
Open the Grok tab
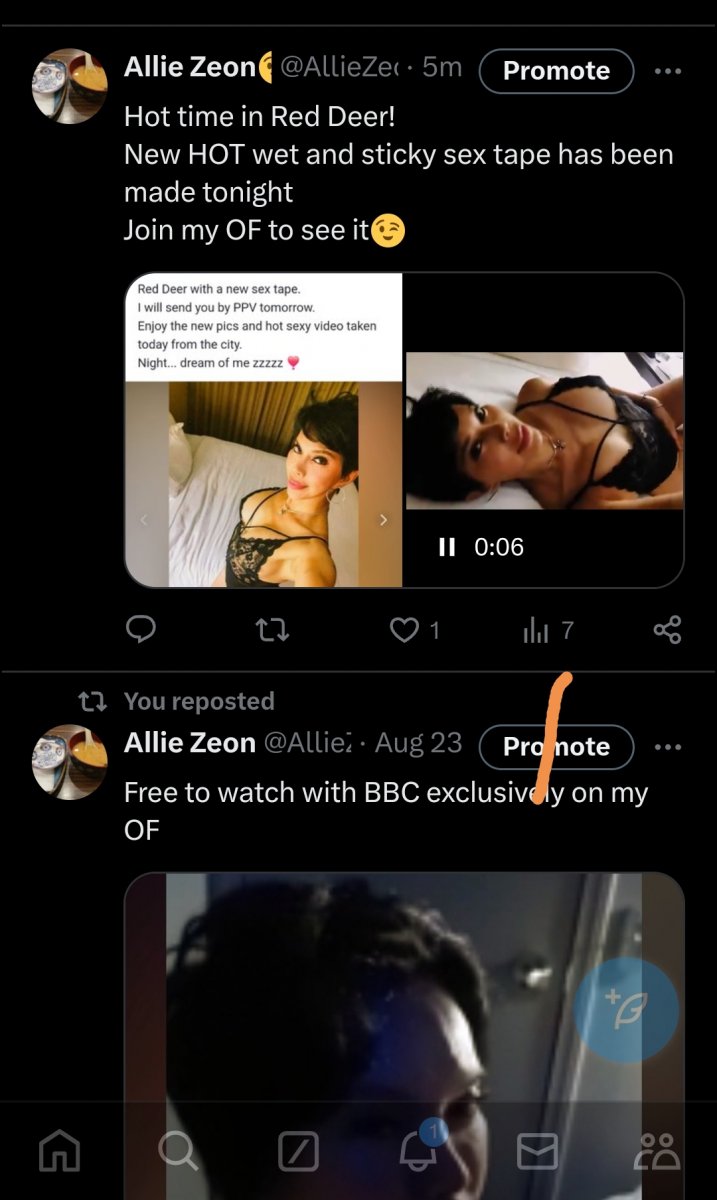(298, 1153)
